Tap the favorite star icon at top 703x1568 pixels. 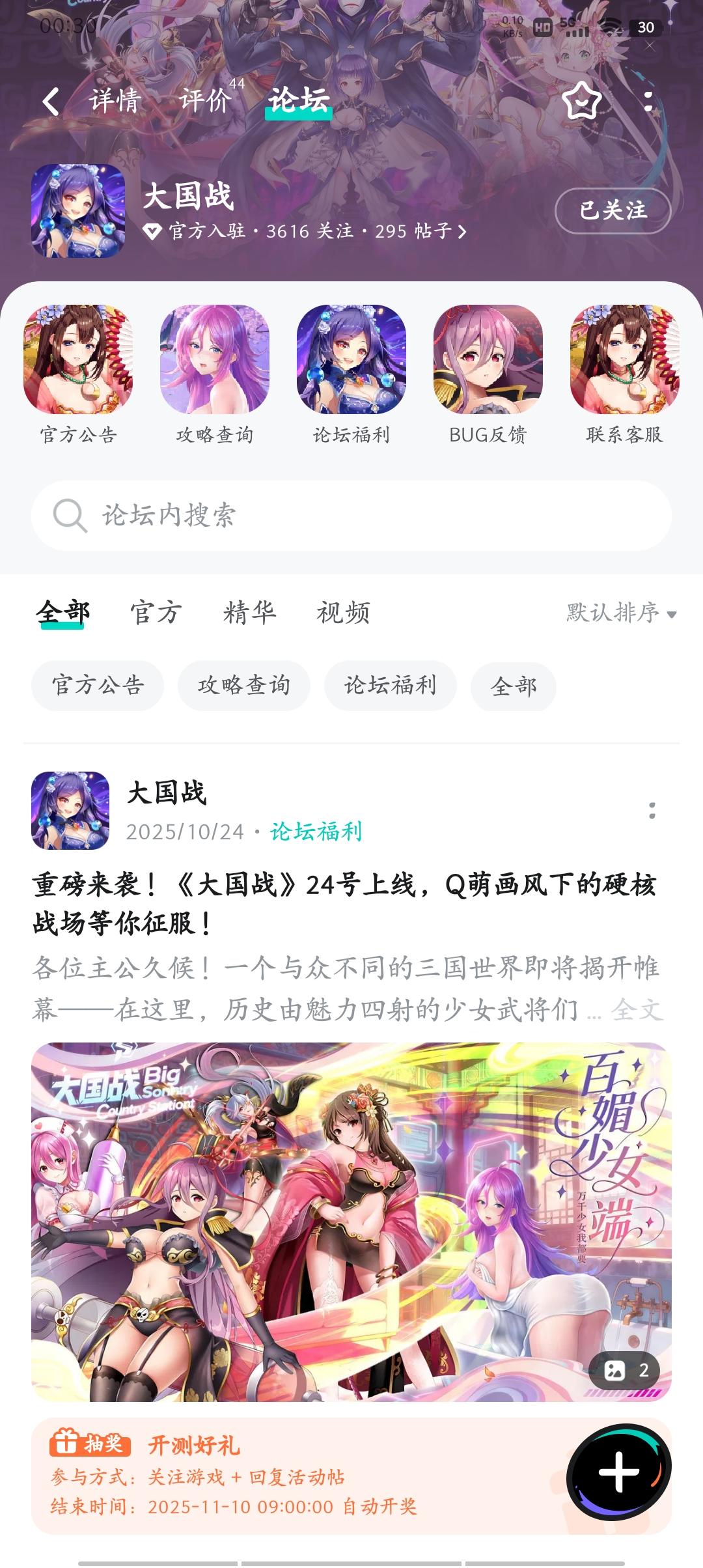(x=583, y=102)
